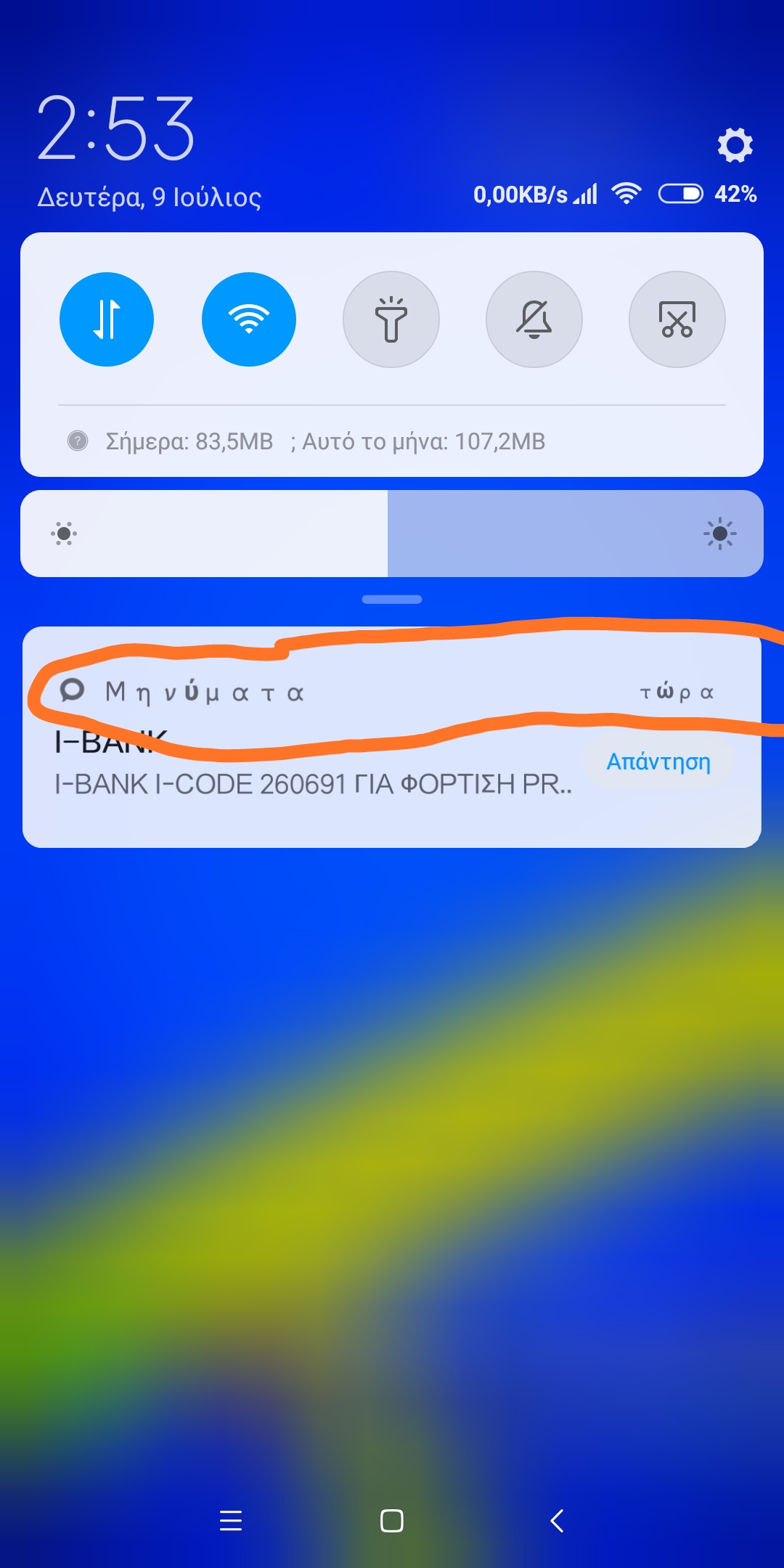Turn off the Wi-Fi quick tile

[x=249, y=319]
